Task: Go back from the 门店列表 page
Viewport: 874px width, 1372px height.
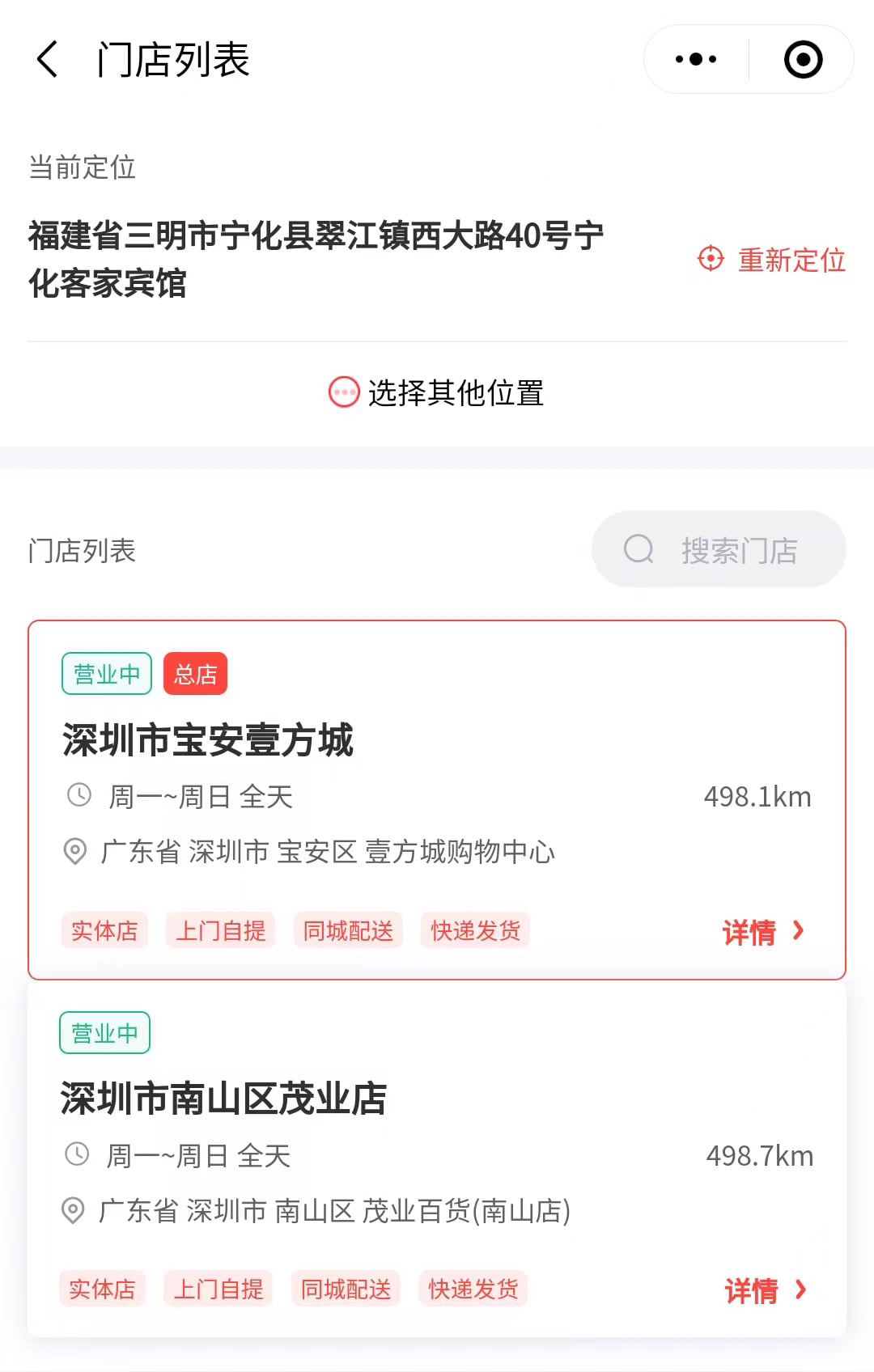Action: point(48,60)
